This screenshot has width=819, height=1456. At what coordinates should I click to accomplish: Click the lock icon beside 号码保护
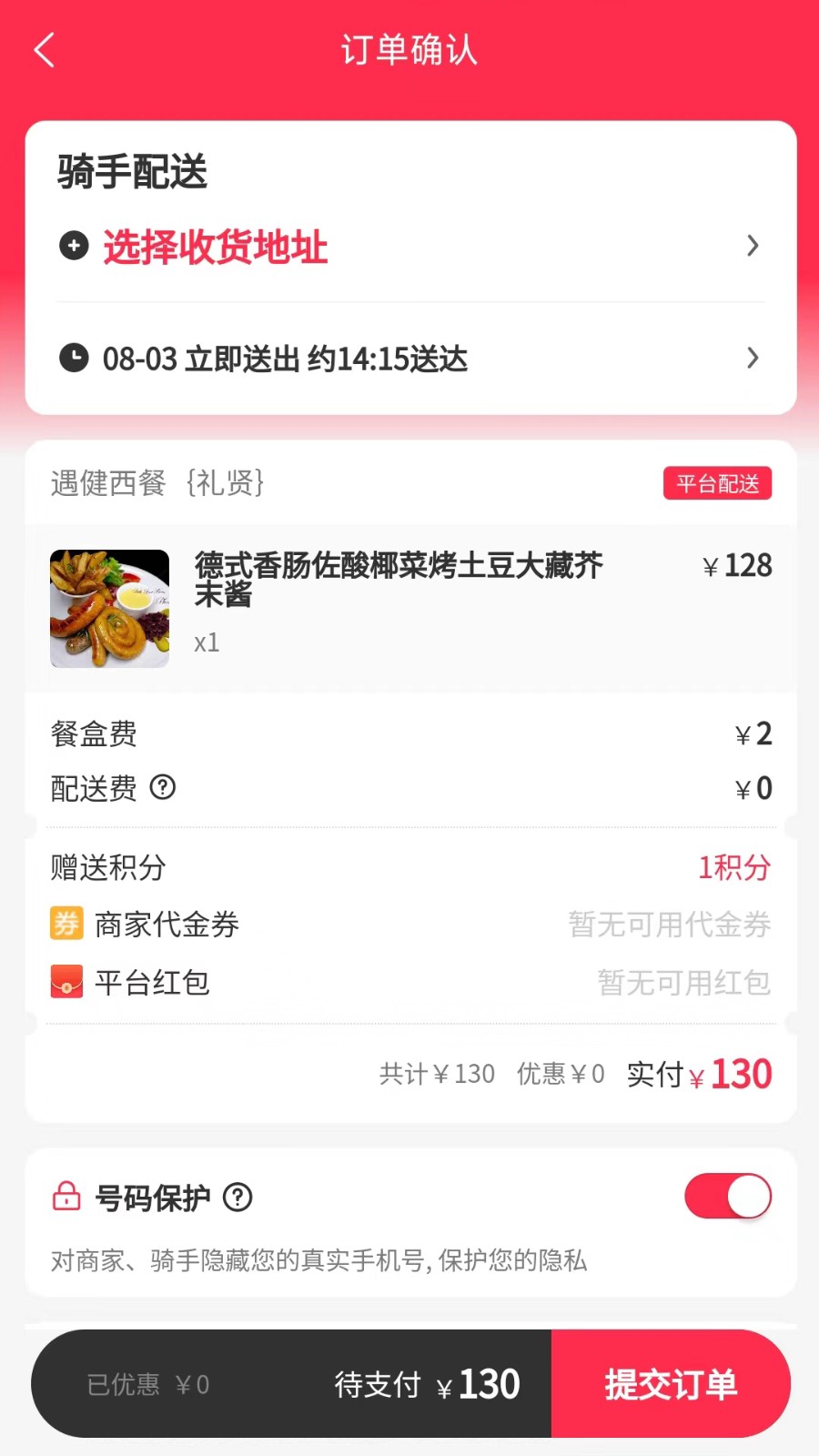point(66,1197)
